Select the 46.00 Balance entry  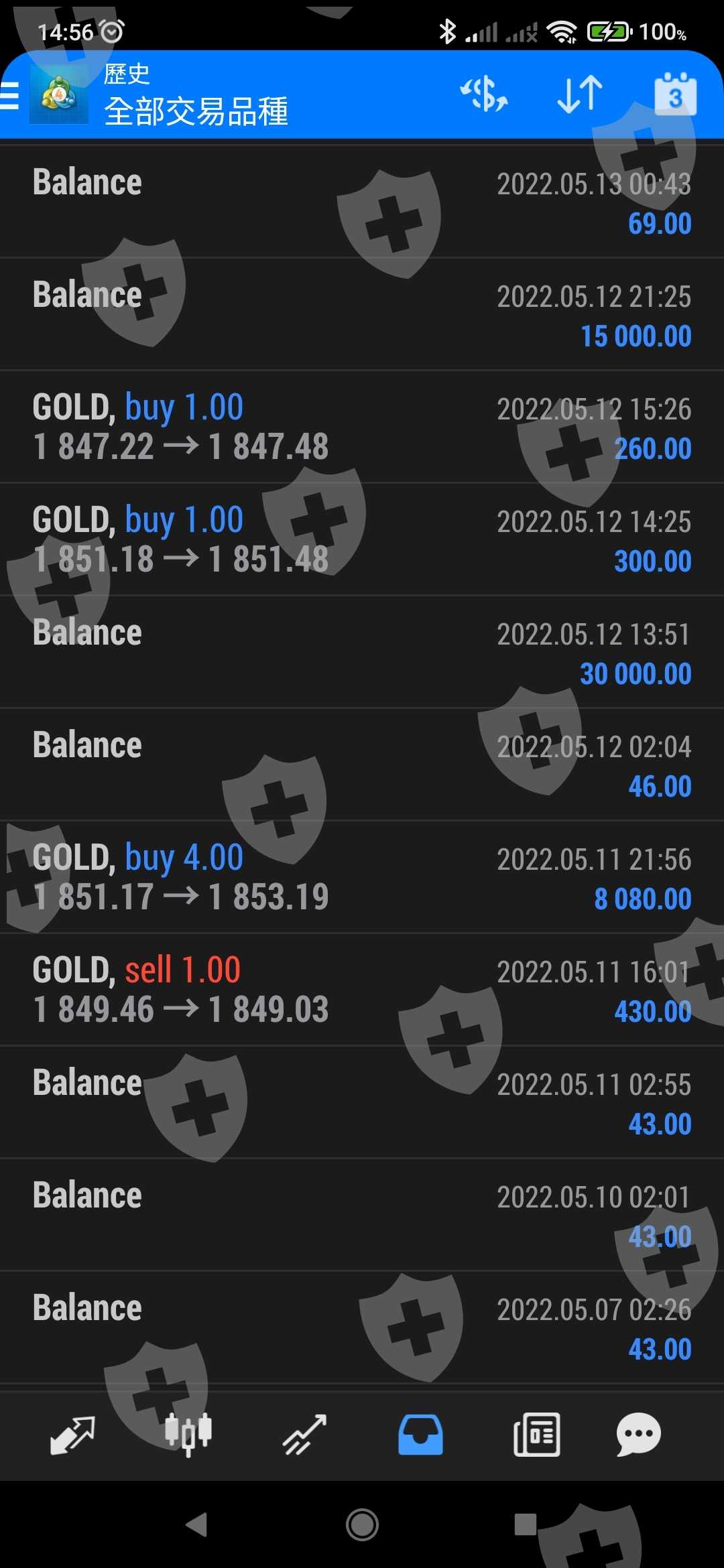(362, 765)
